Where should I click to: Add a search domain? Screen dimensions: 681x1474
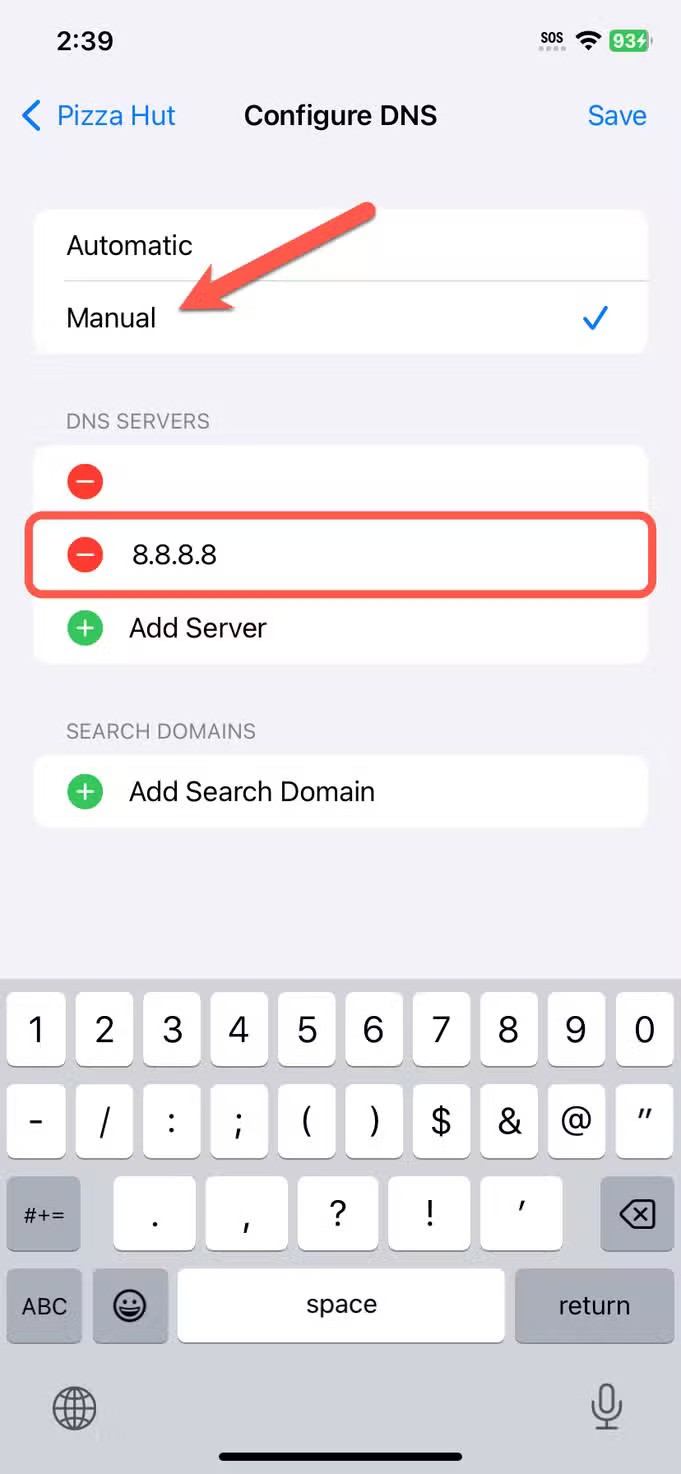point(251,792)
